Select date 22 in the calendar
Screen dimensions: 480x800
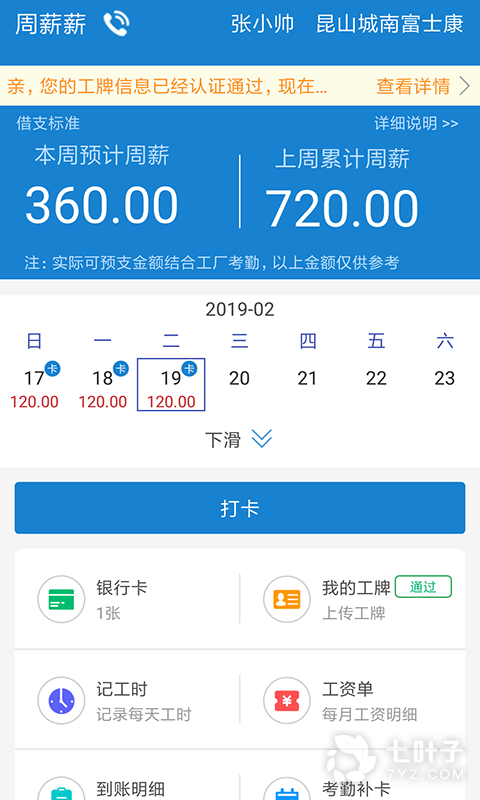point(376,379)
